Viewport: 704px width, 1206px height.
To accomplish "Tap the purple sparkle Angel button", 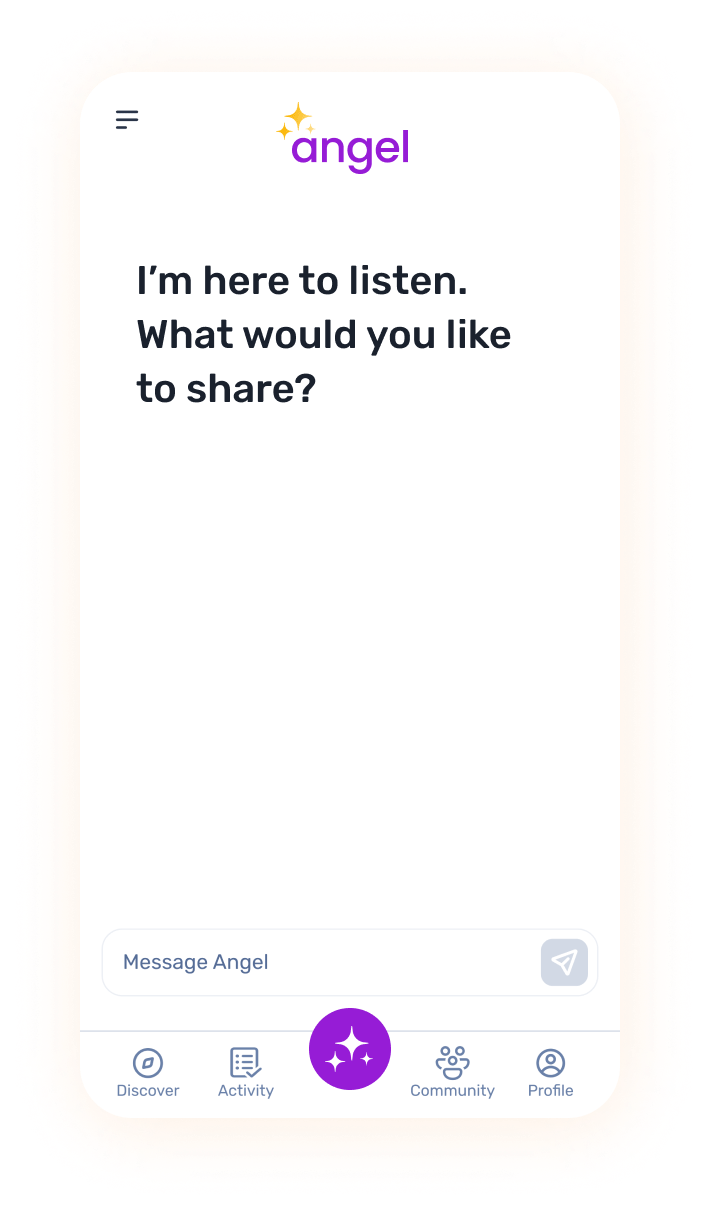I will (x=350, y=1049).
